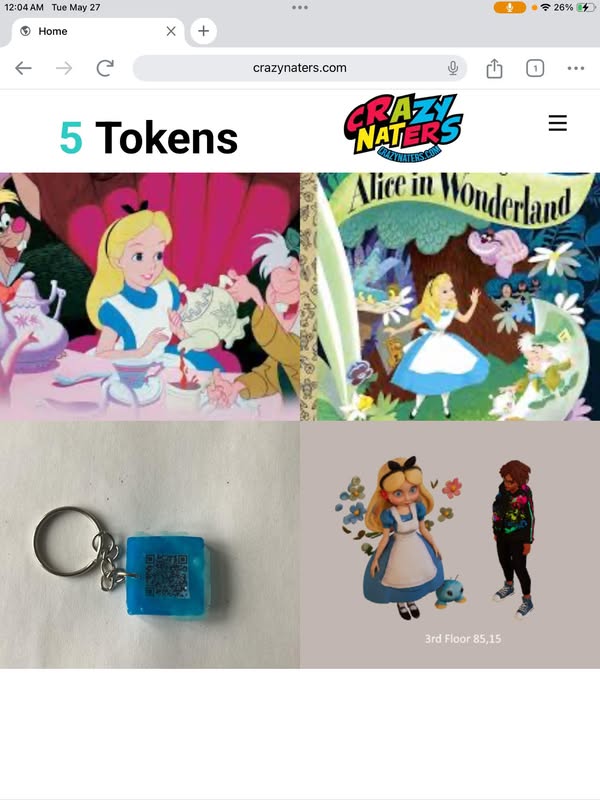Image resolution: width=600 pixels, height=800 pixels.
Task: Open a new browser tab
Action: coord(203,31)
